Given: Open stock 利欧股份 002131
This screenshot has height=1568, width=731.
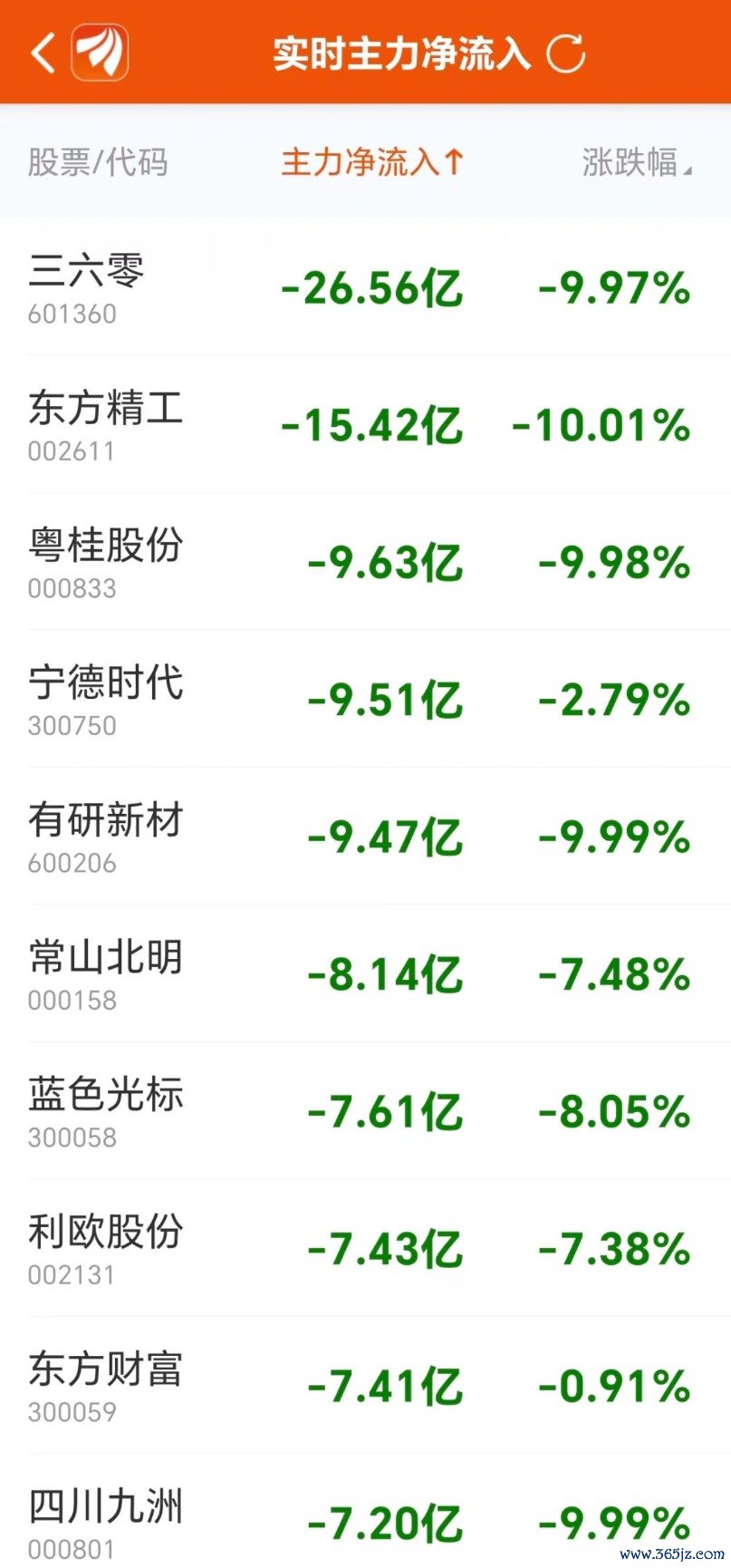Looking at the screenshot, I should click(365, 1248).
